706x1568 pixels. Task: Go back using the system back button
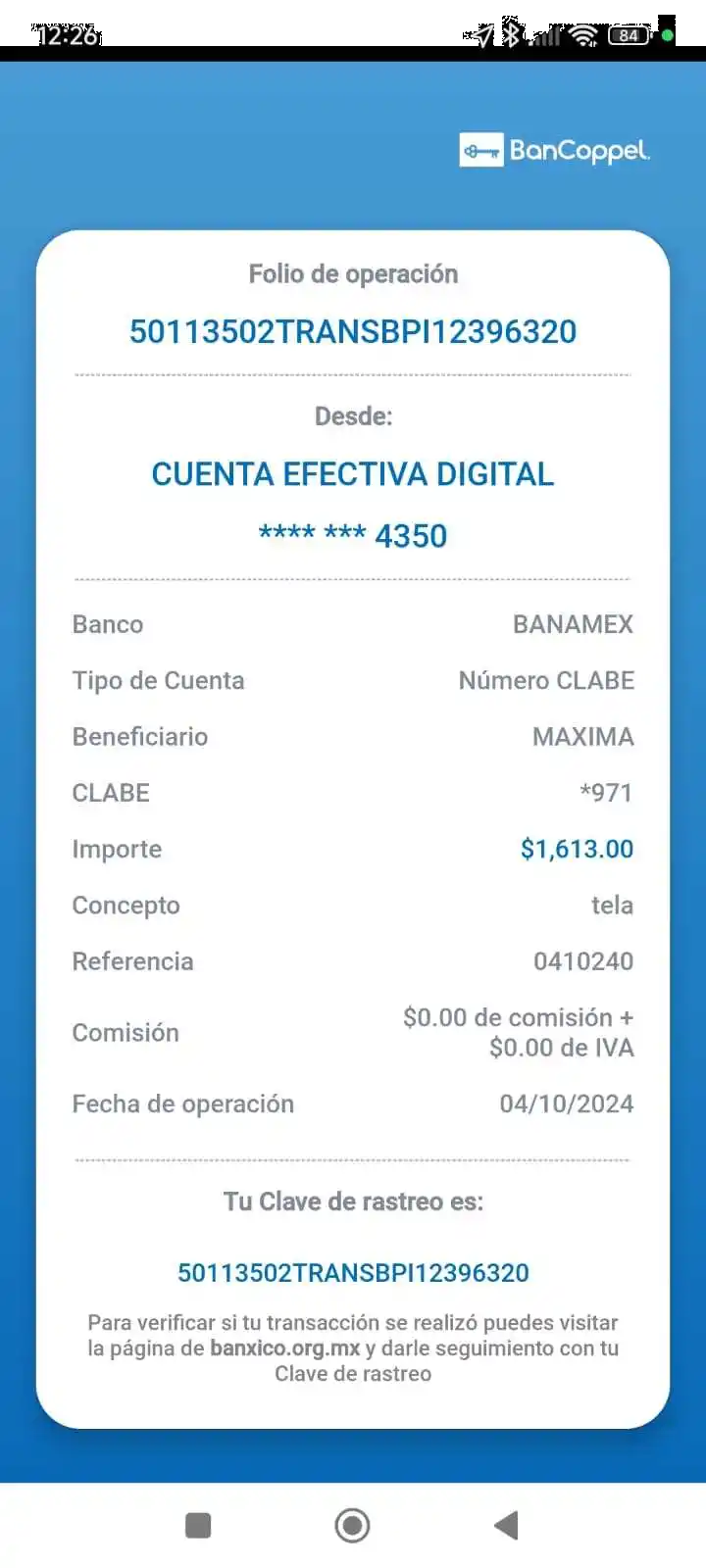(506, 1525)
